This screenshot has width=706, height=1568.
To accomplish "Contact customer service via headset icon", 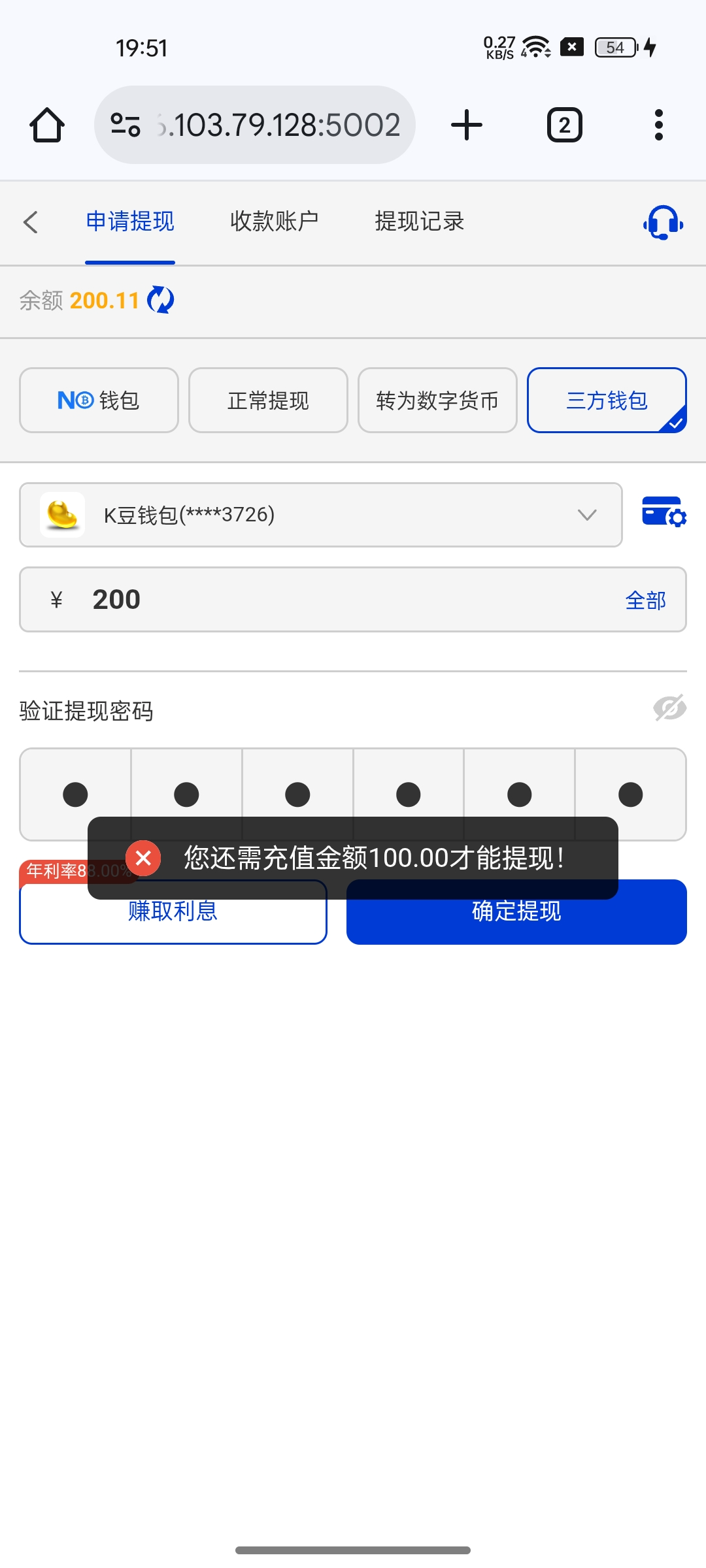I will [x=663, y=223].
